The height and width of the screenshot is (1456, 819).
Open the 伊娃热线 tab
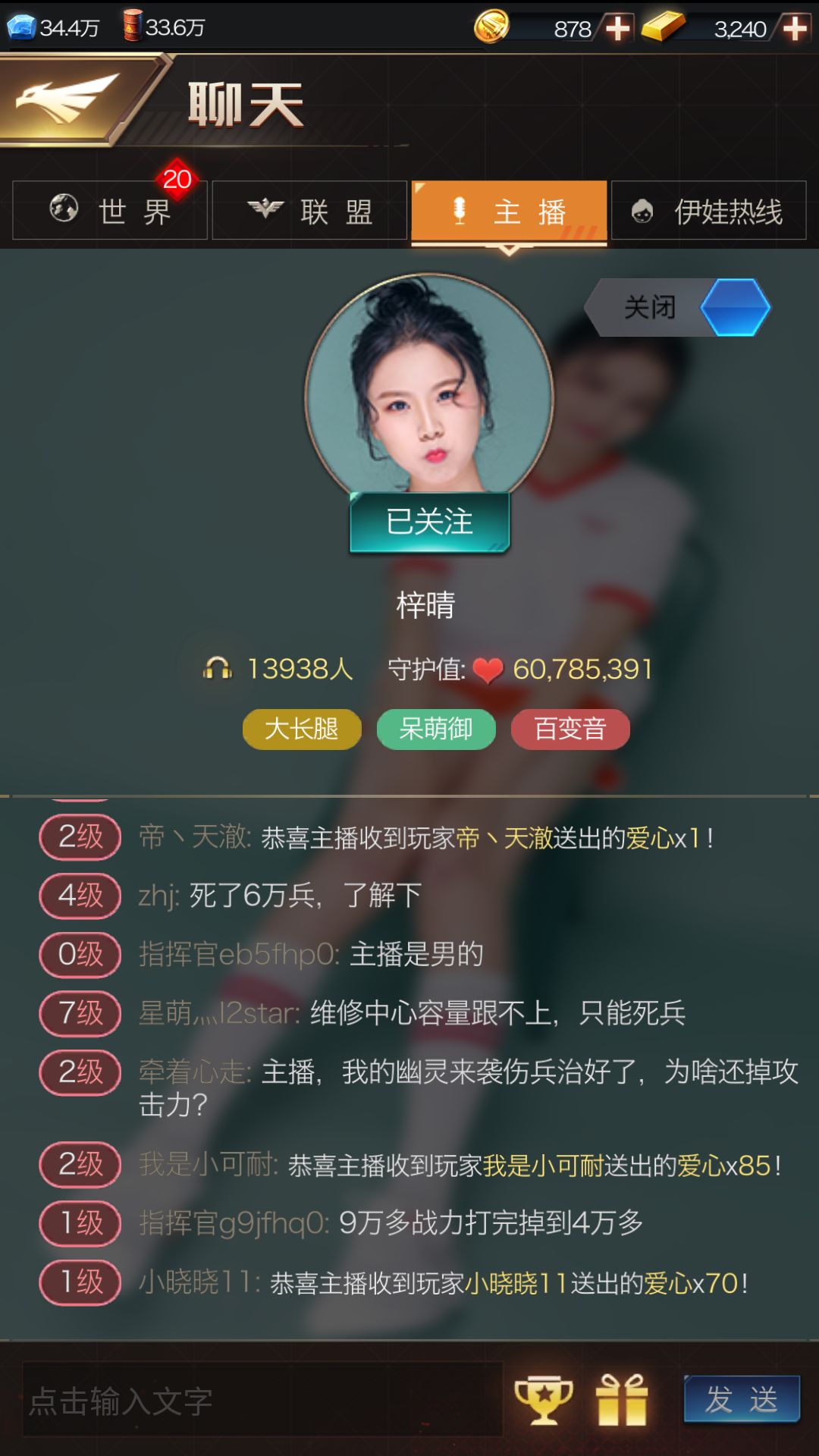[708, 210]
